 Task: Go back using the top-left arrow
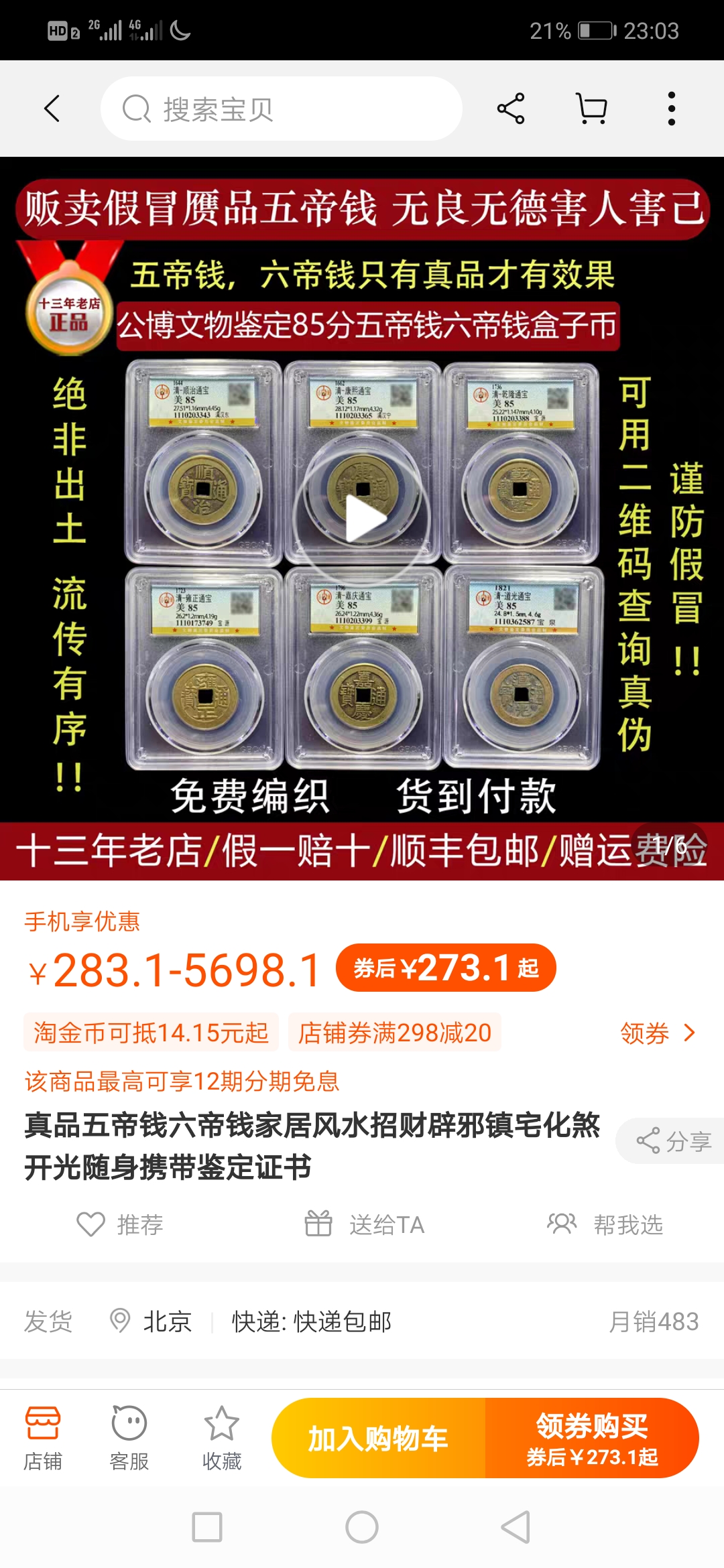coord(52,109)
